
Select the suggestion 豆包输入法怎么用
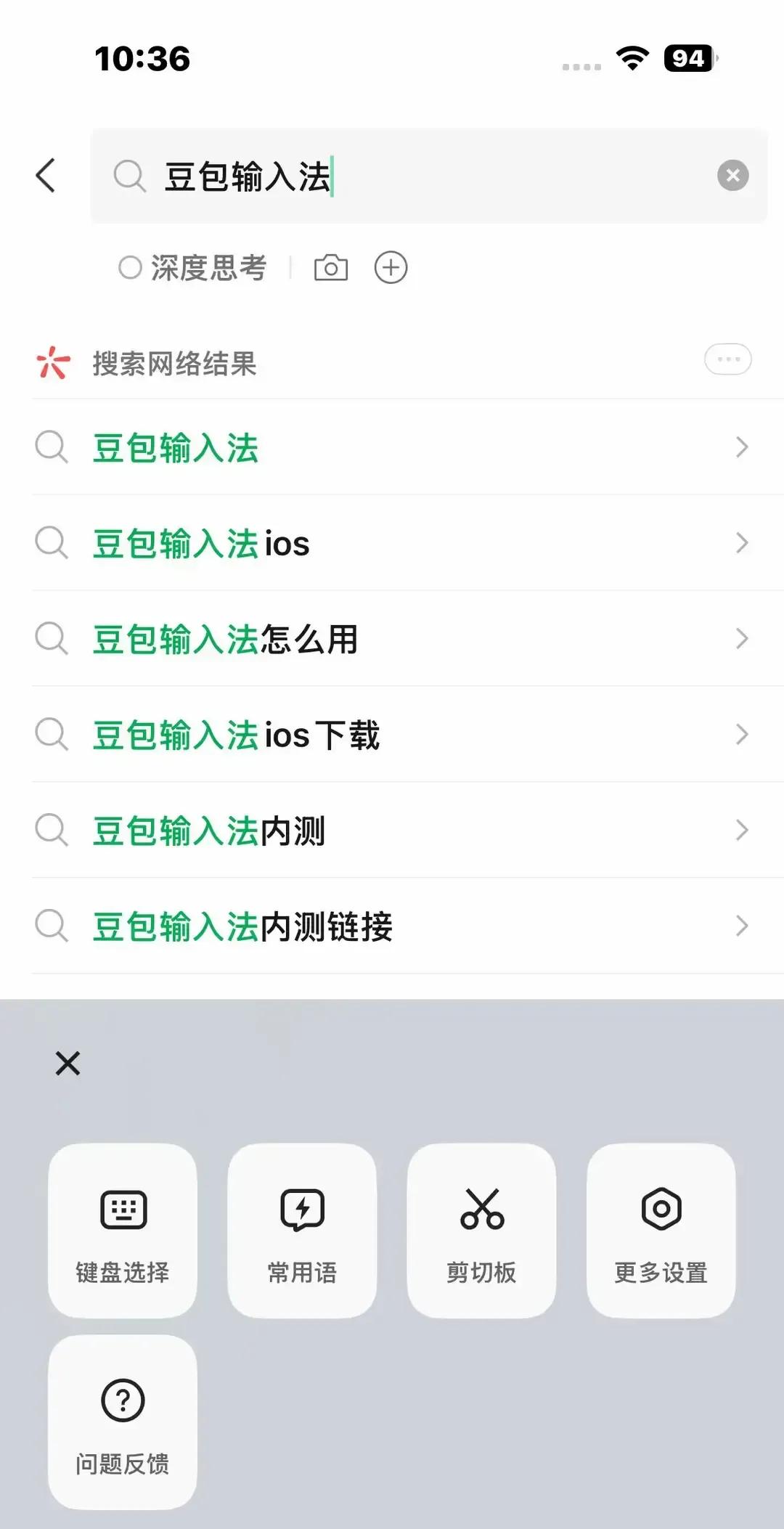point(392,639)
